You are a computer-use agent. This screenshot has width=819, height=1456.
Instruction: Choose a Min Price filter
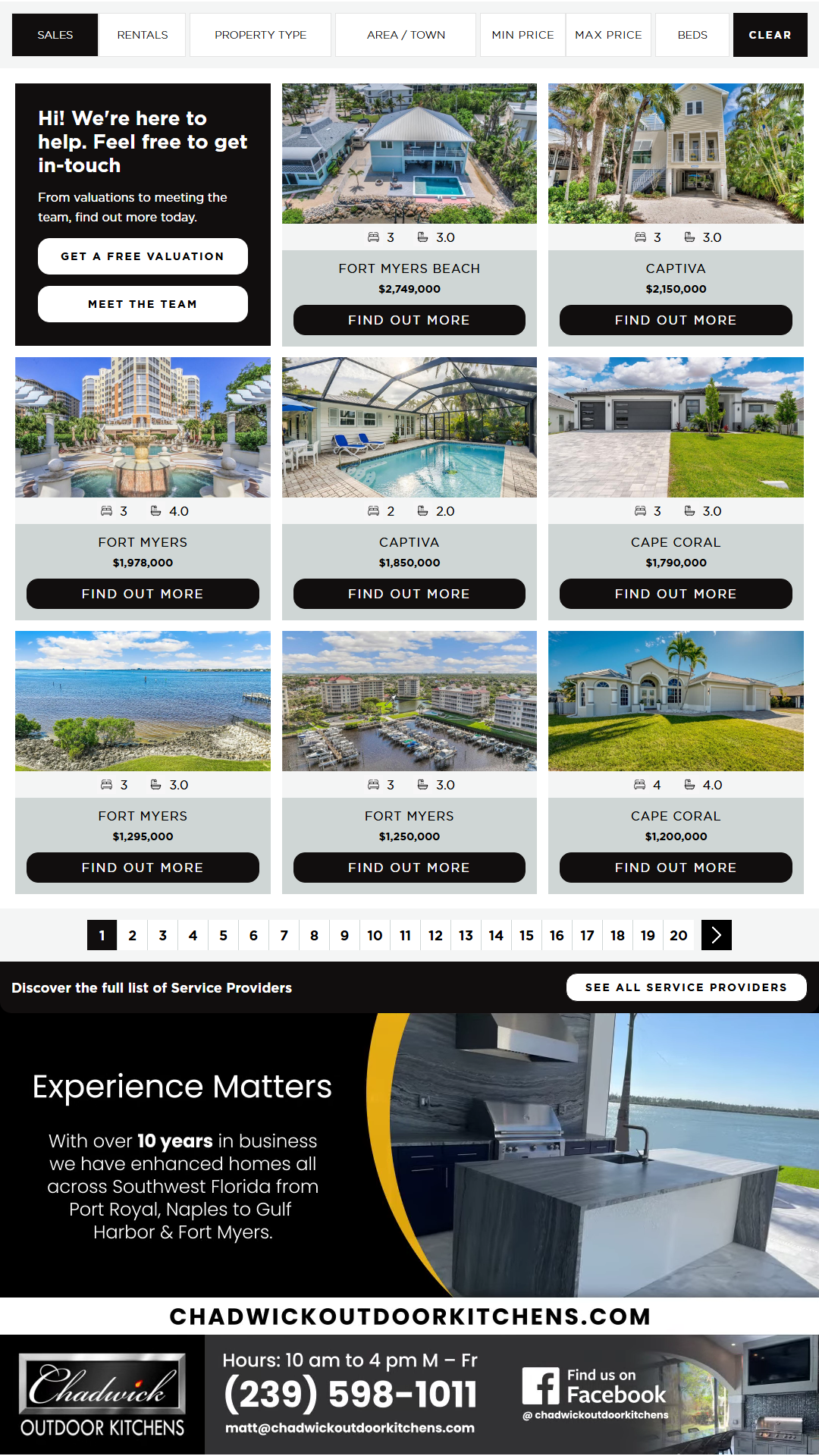(x=522, y=35)
